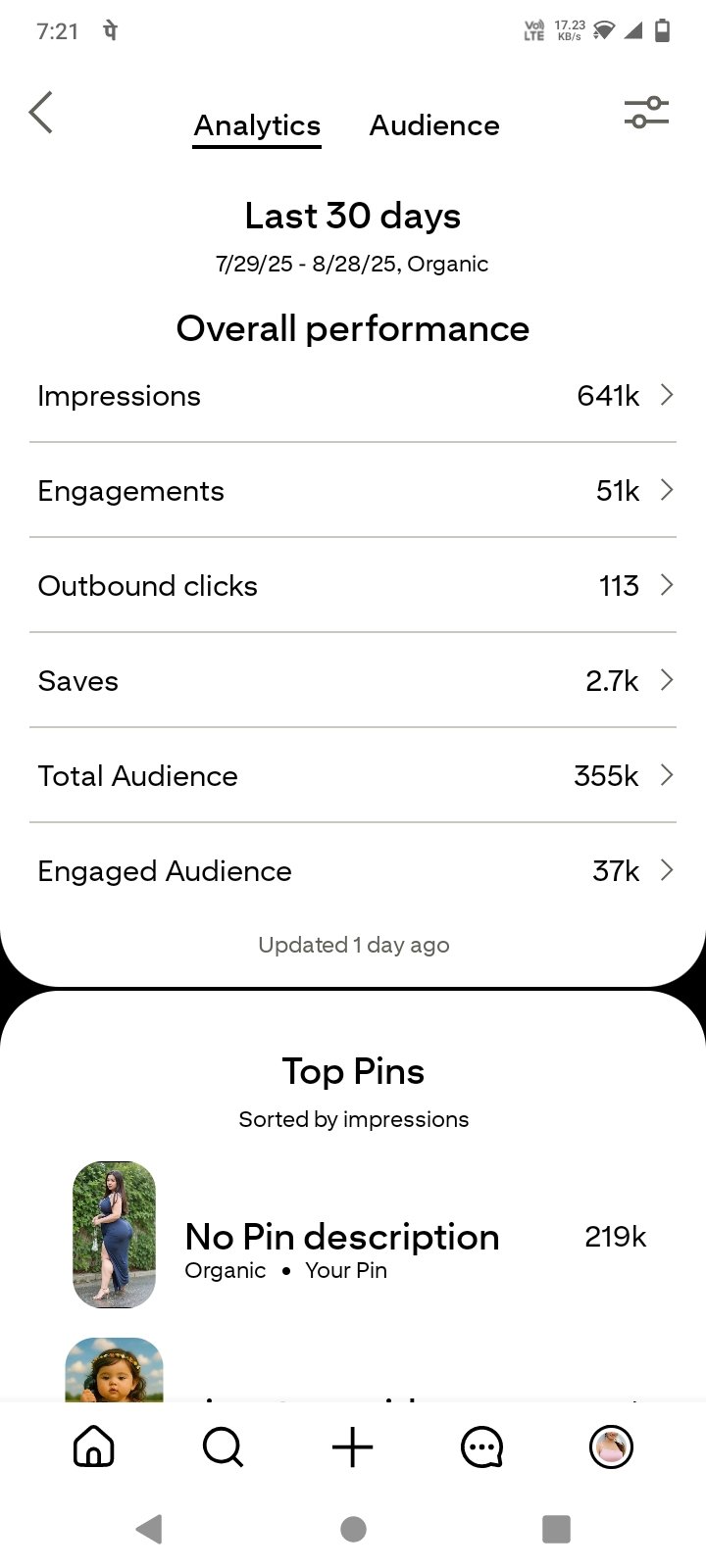View the Engagements breakdown
This screenshot has height=1568, width=706.
[x=353, y=491]
